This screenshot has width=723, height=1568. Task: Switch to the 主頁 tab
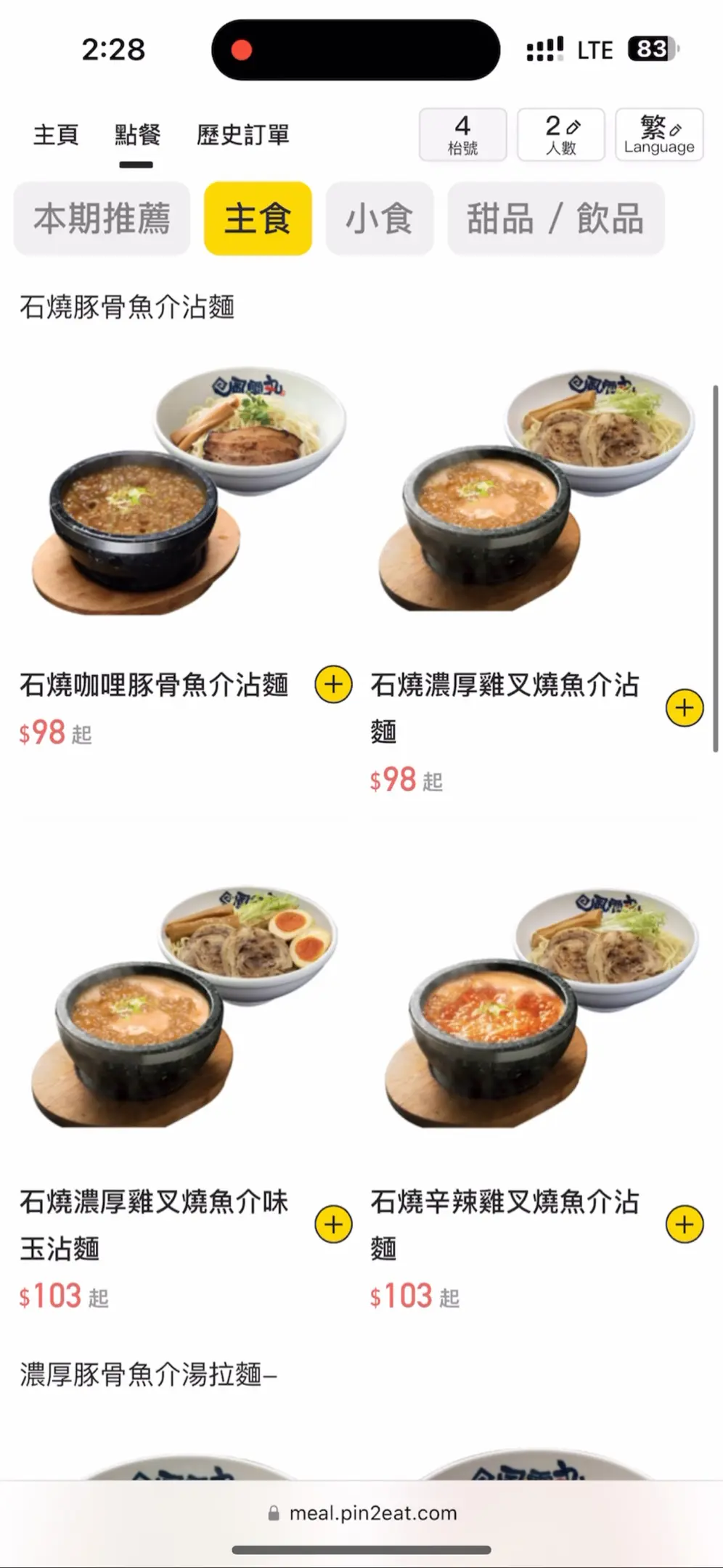tap(55, 135)
